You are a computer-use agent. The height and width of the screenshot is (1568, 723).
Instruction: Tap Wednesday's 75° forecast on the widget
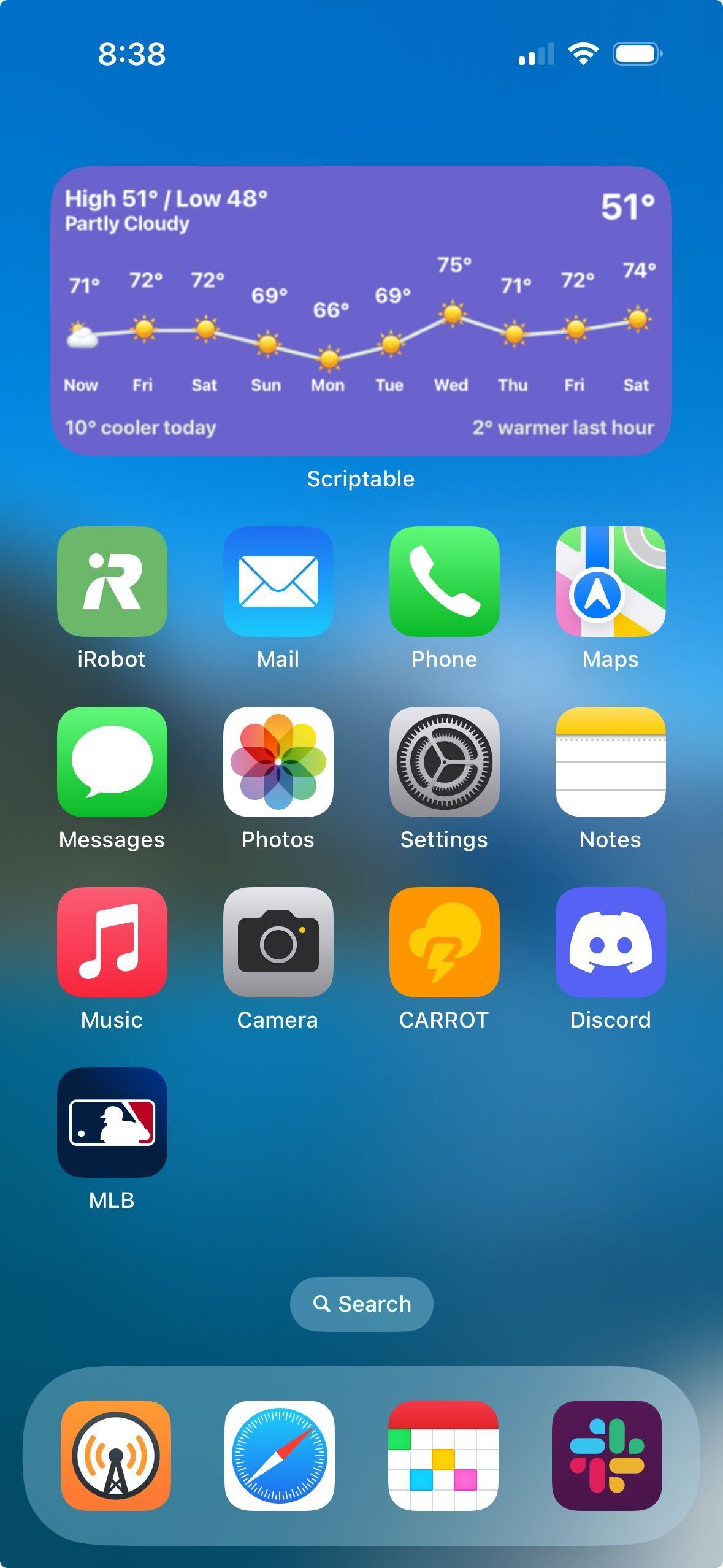click(453, 288)
